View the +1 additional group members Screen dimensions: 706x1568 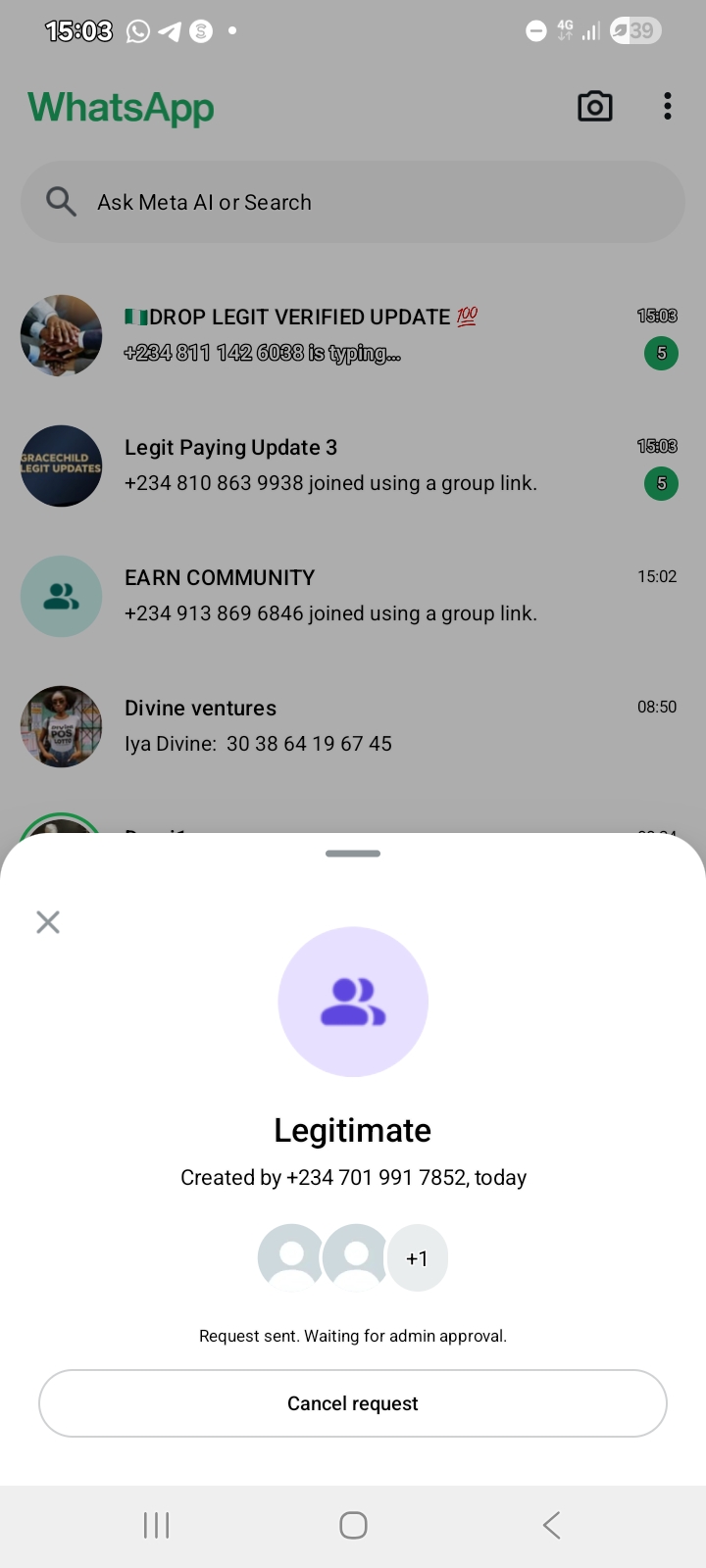[x=418, y=1258]
